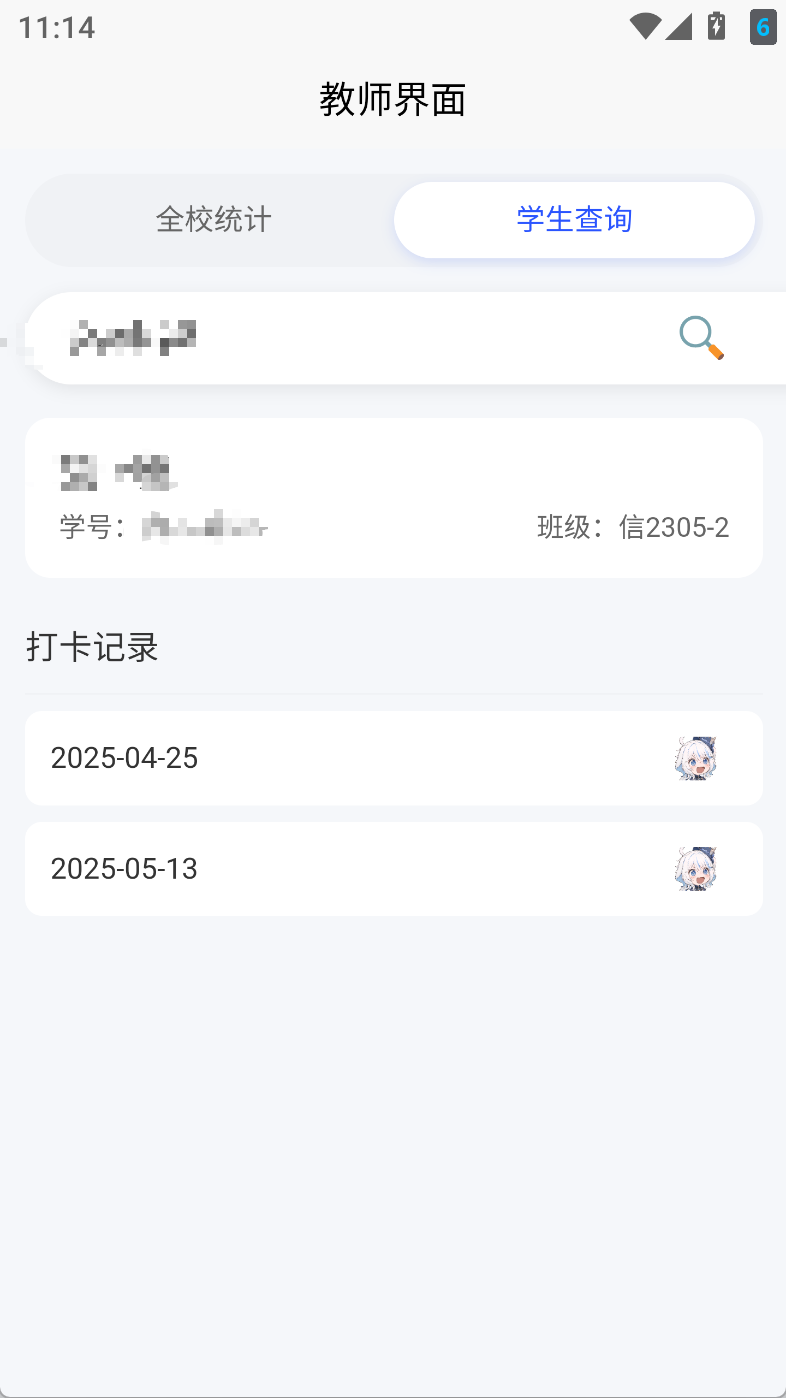This screenshot has width=786, height=1398.
Task: Switch to the 全校统计 tab
Action: pyautogui.click(x=213, y=220)
